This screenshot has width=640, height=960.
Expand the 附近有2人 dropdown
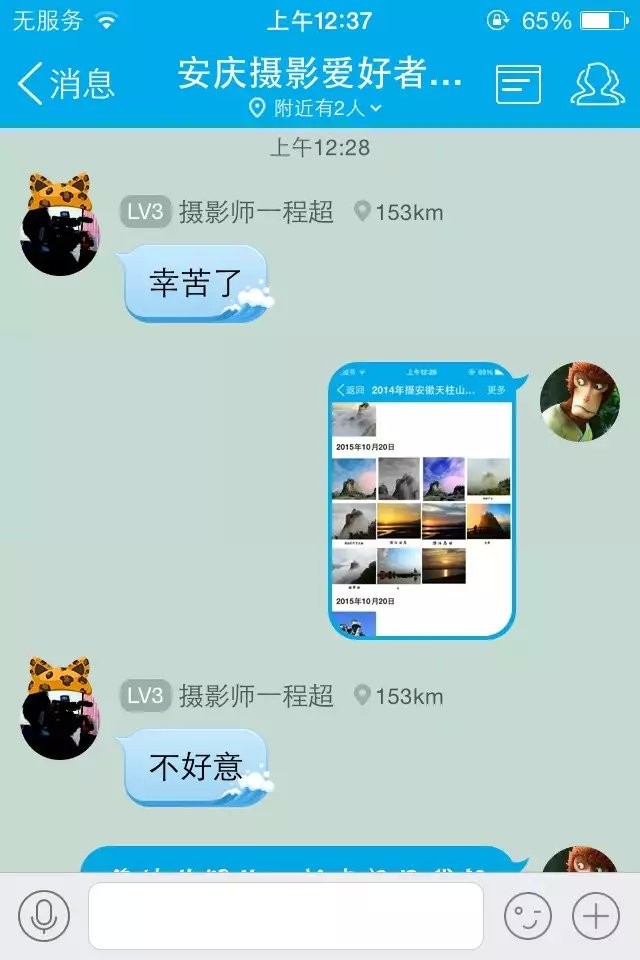[x=314, y=107]
